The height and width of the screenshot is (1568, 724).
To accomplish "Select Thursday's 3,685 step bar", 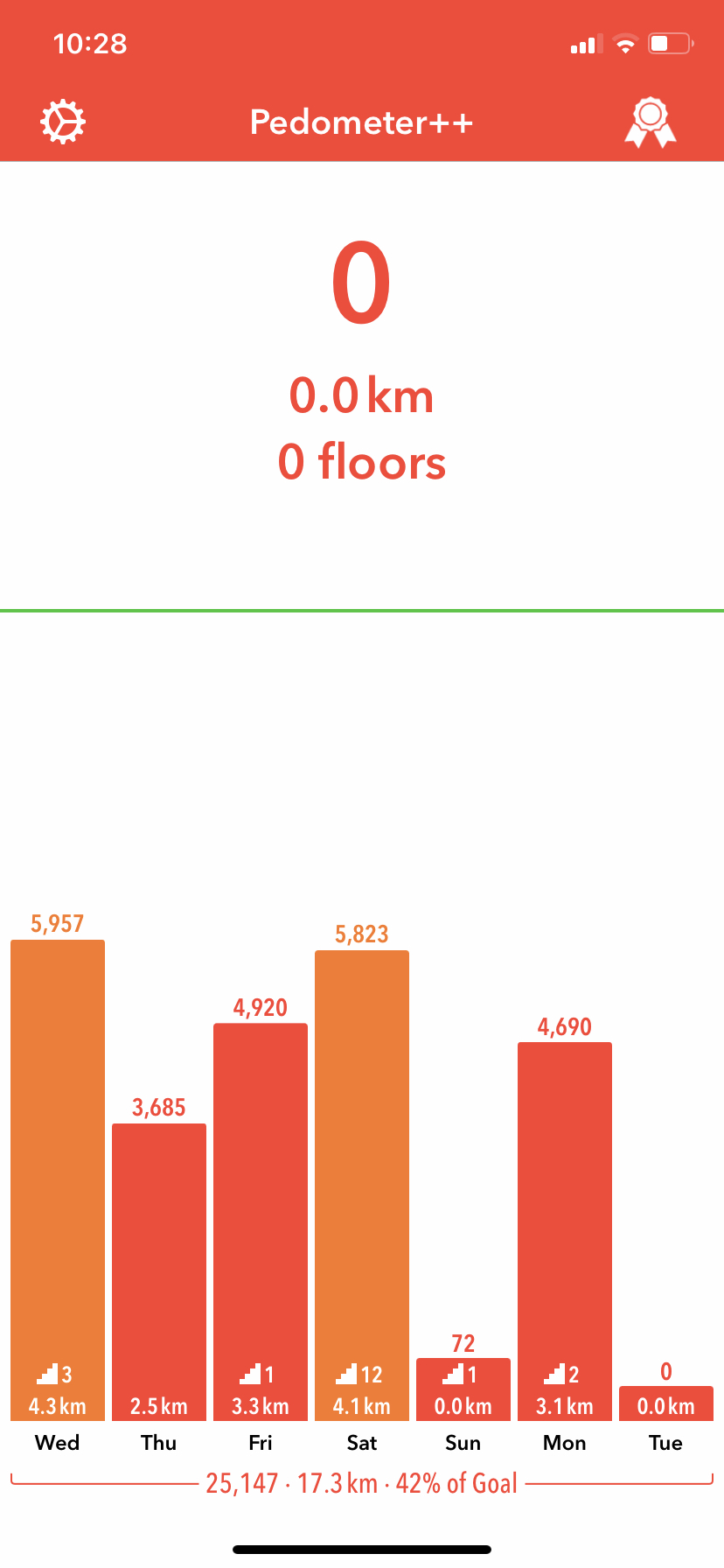I will [x=159, y=1271].
